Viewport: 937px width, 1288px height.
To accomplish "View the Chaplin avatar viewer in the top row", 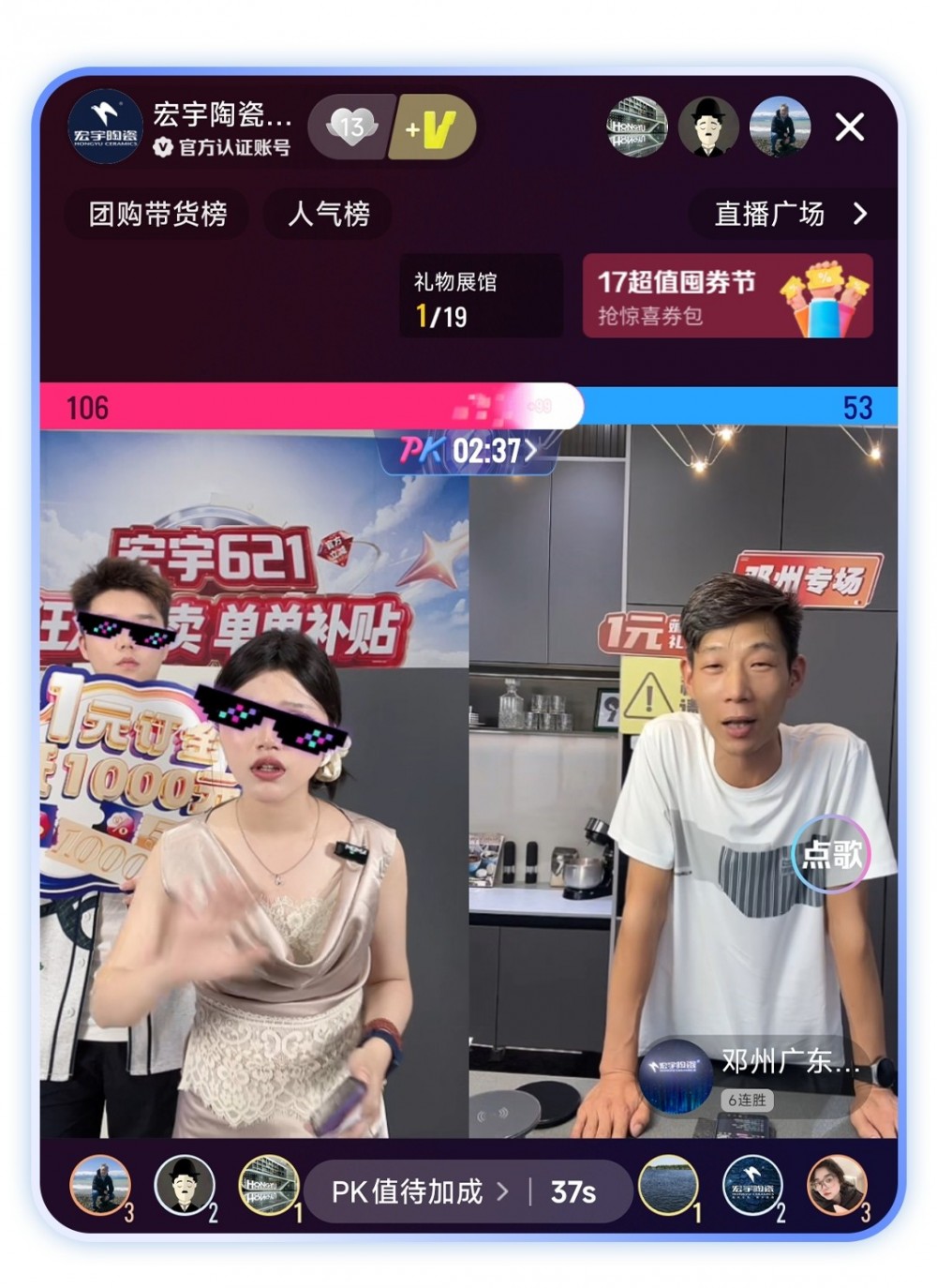I will click(x=708, y=127).
